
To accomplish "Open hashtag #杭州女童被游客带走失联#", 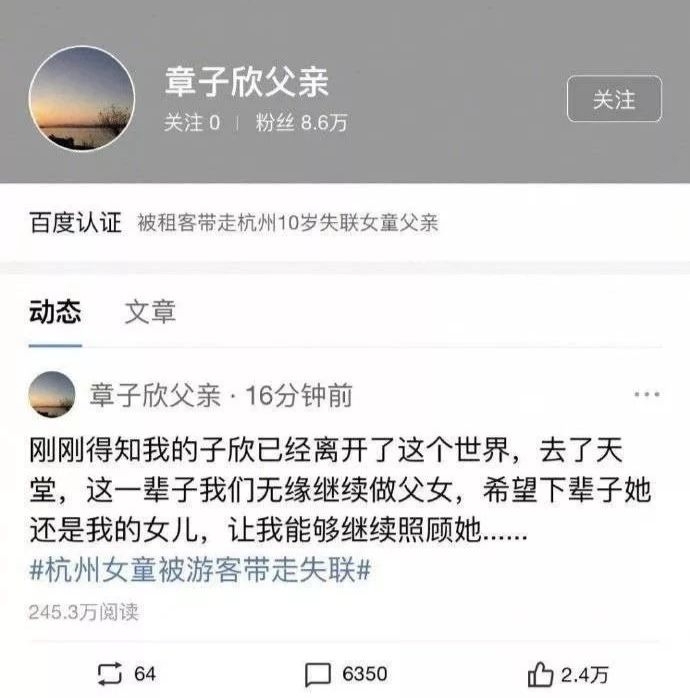I will click(200, 571).
